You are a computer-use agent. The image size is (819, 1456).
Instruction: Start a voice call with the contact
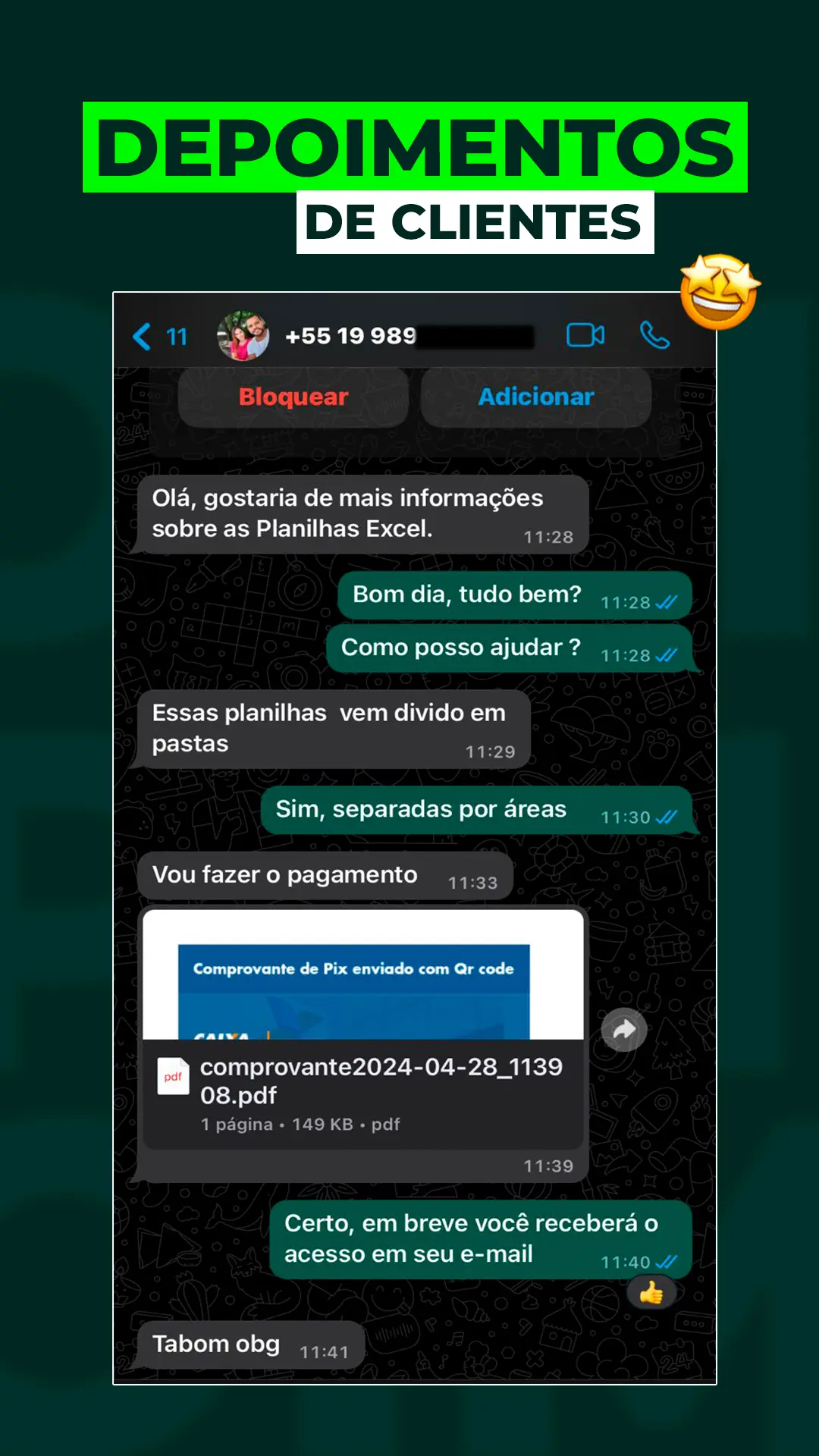tap(654, 336)
